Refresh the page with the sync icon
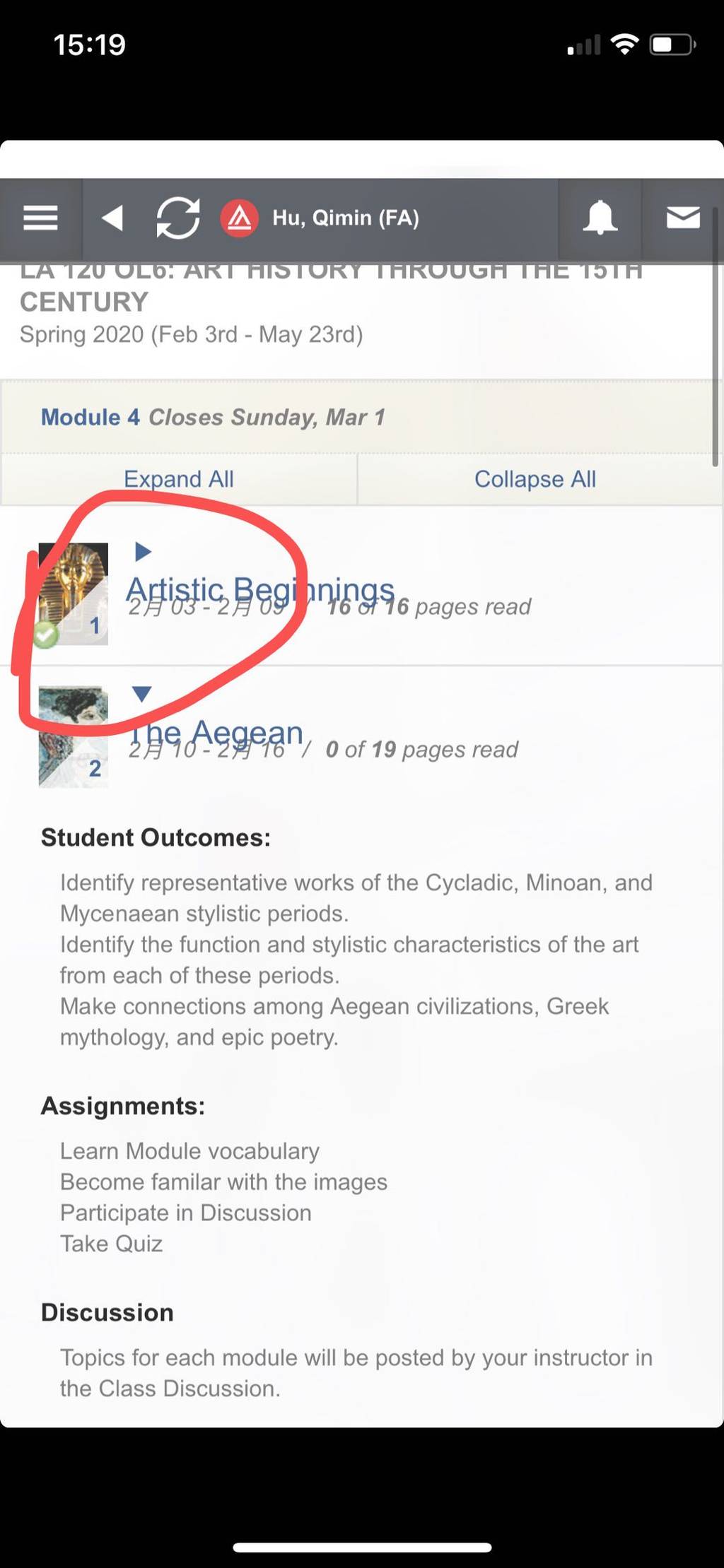 [177, 218]
